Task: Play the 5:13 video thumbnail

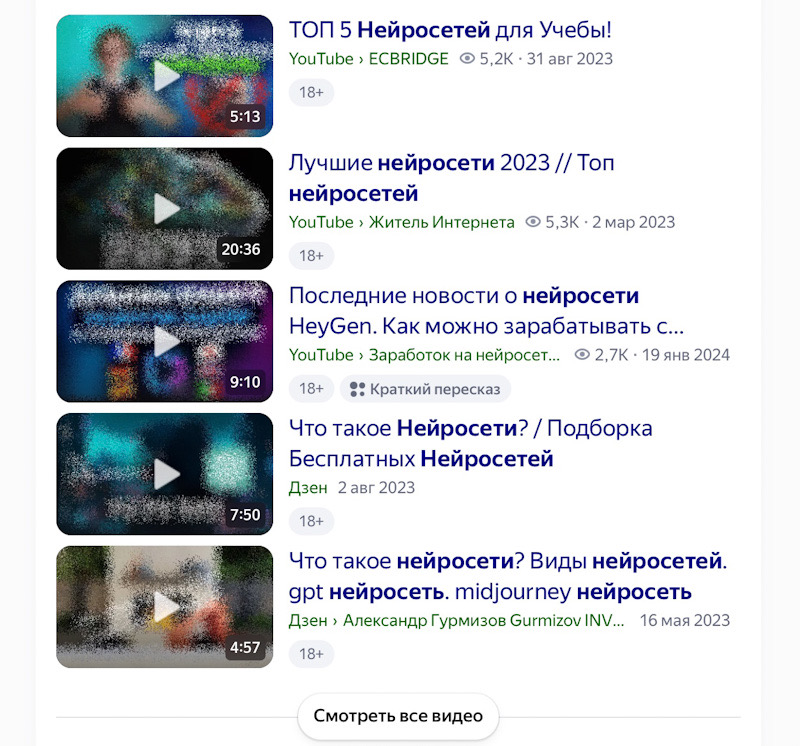Action: point(165,75)
